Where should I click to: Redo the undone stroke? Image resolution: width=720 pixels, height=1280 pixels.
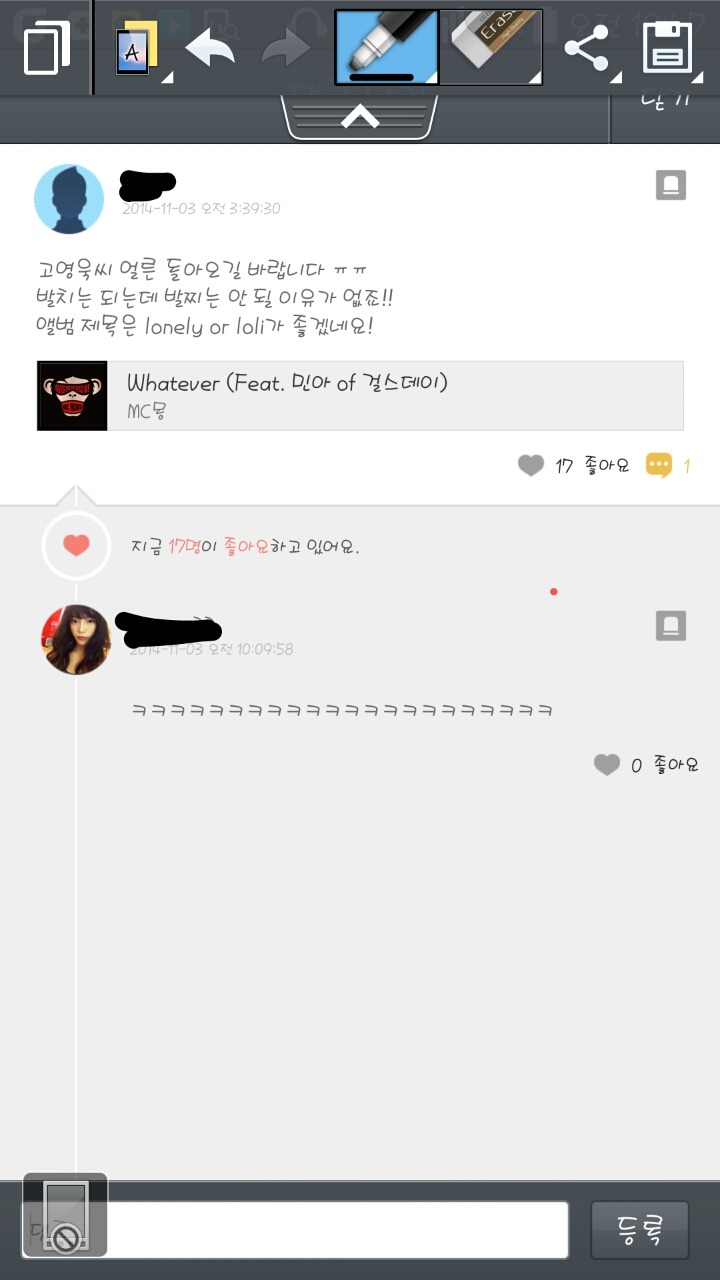coord(287,47)
